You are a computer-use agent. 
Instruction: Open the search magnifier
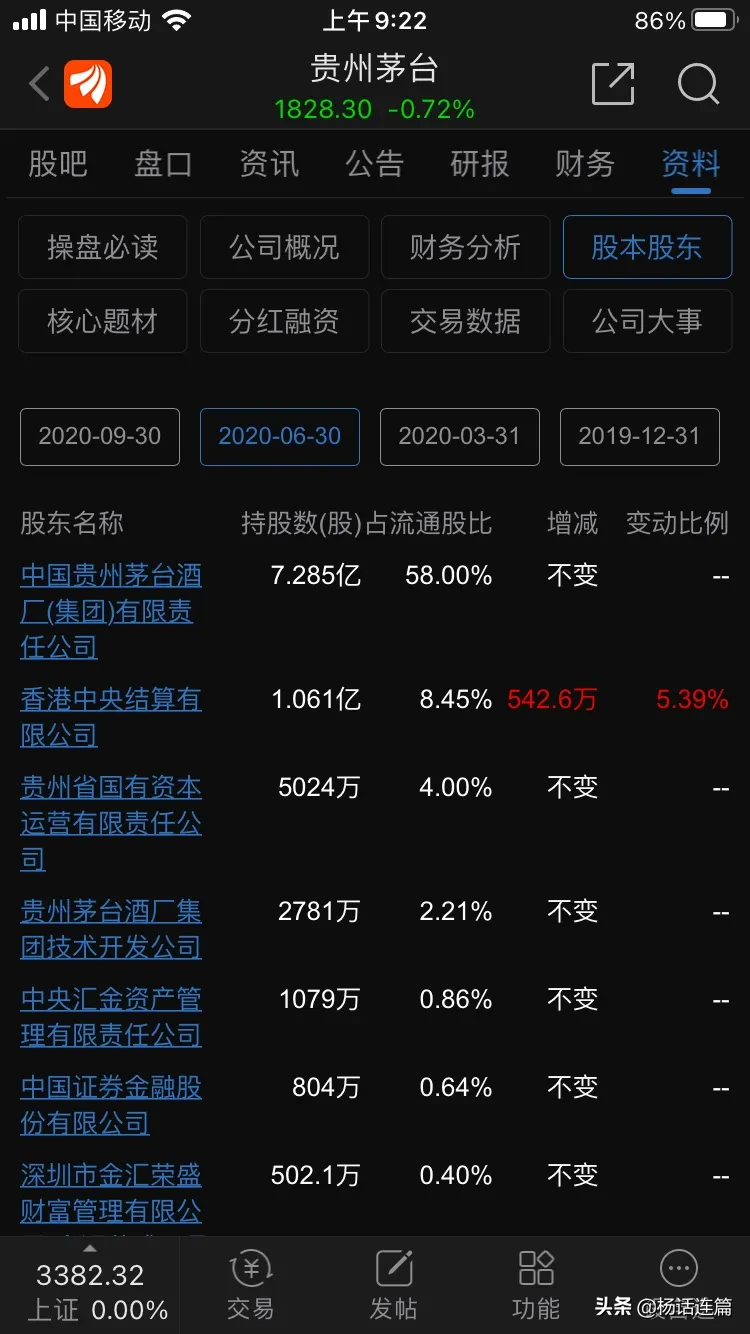click(698, 84)
